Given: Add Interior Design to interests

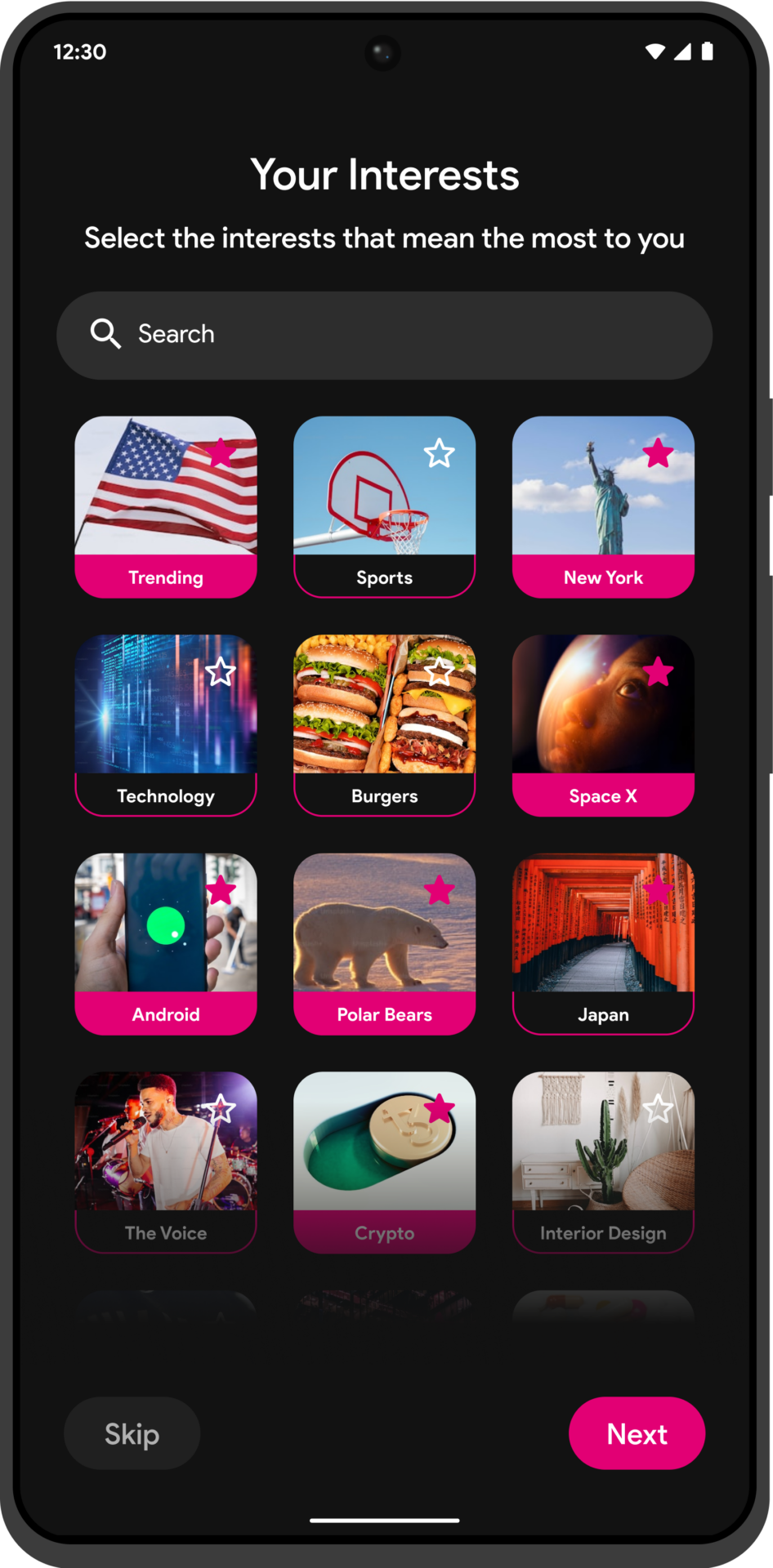Looking at the screenshot, I should (x=603, y=1161).
